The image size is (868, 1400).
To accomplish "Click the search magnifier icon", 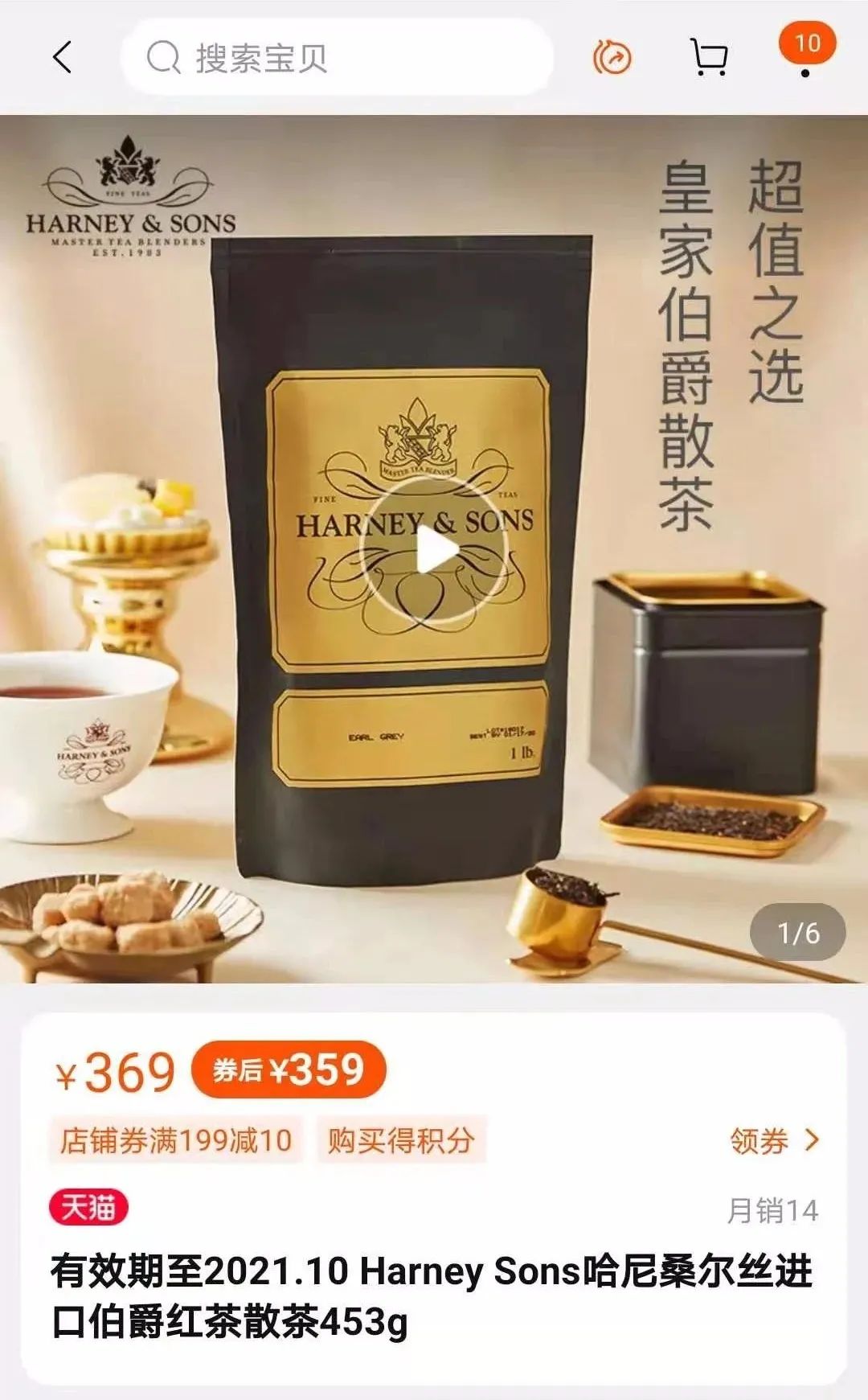I will pyautogui.click(x=166, y=56).
